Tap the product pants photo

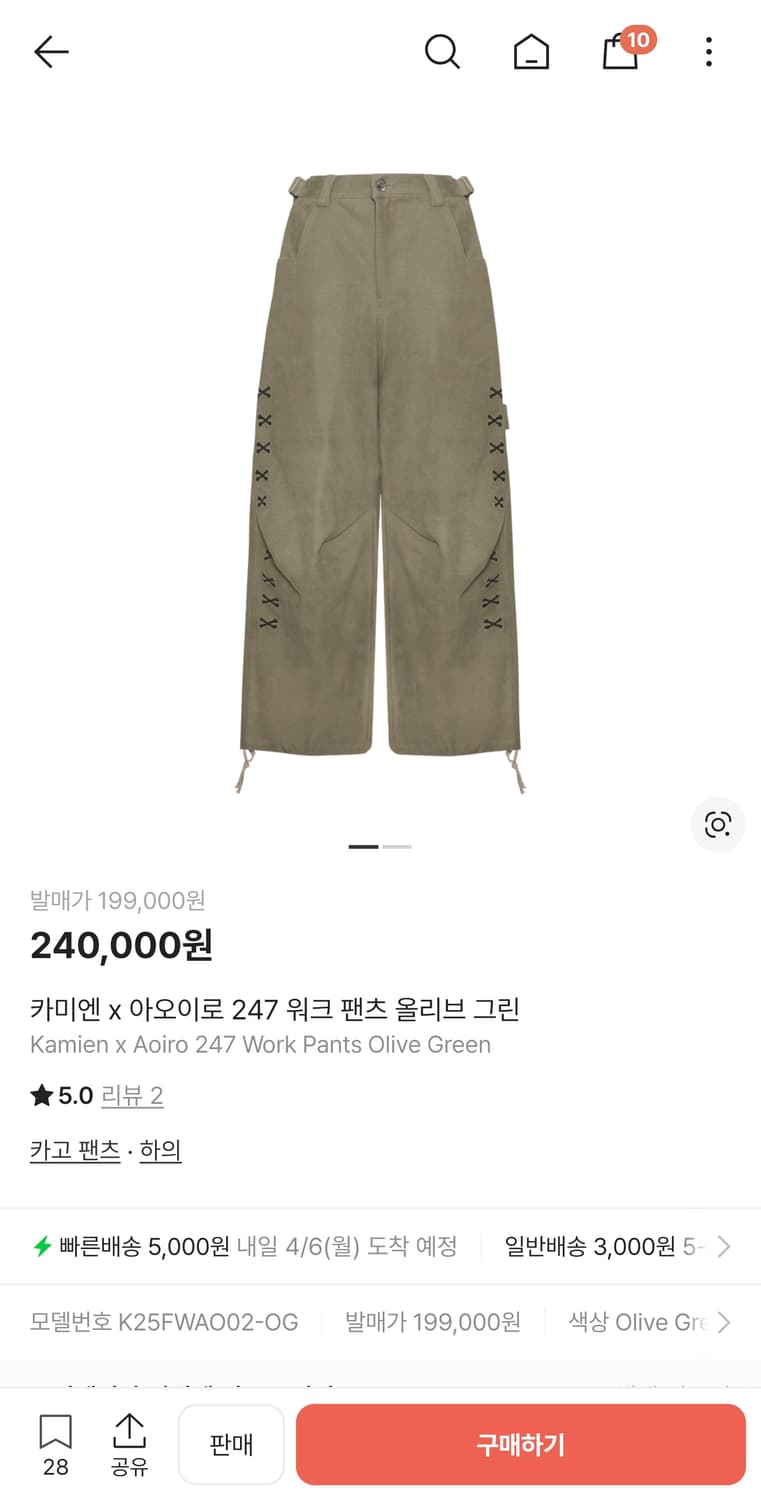click(380, 470)
